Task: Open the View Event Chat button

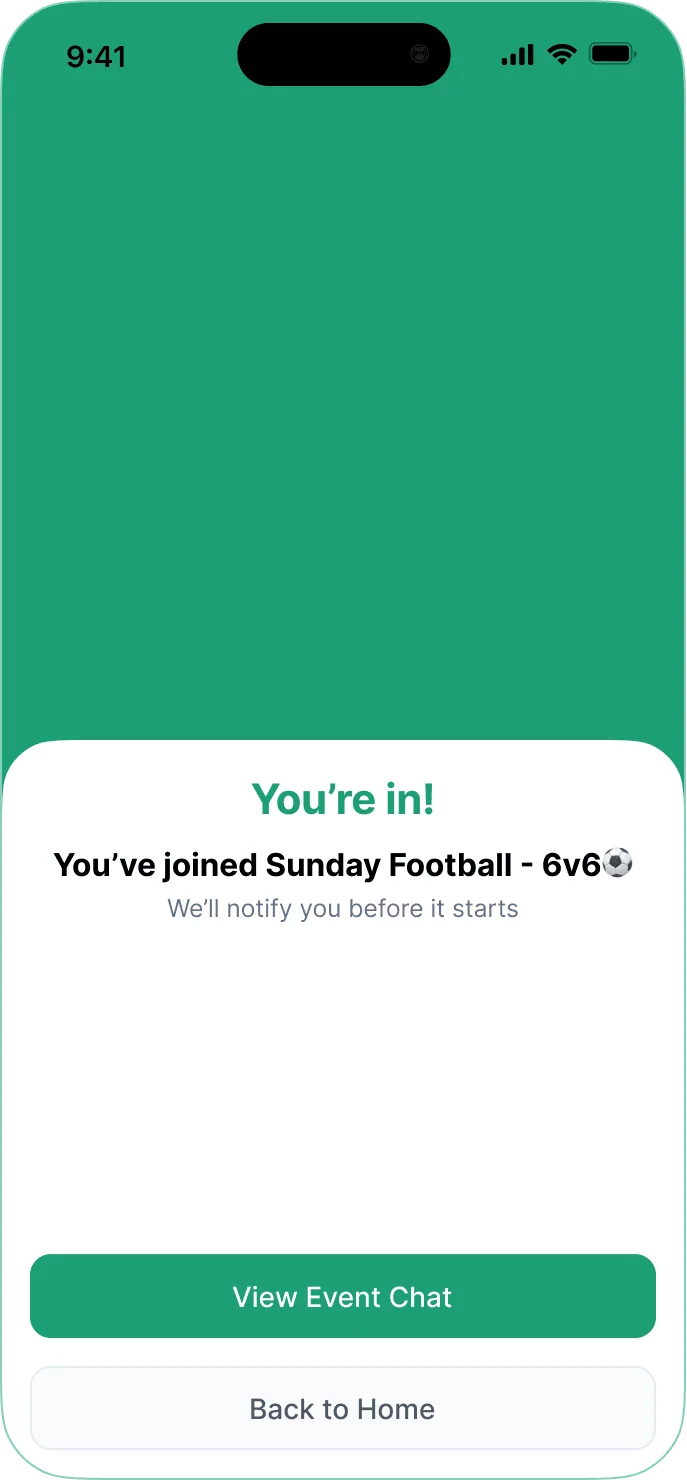Action: (x=343, y=1296)
